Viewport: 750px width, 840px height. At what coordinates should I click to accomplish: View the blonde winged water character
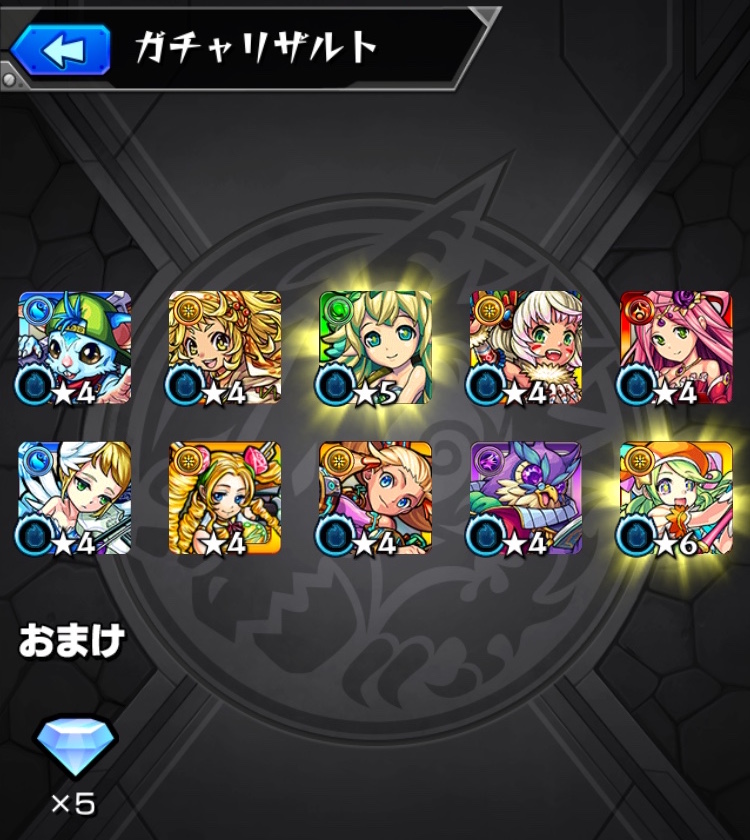click(75, 497)
